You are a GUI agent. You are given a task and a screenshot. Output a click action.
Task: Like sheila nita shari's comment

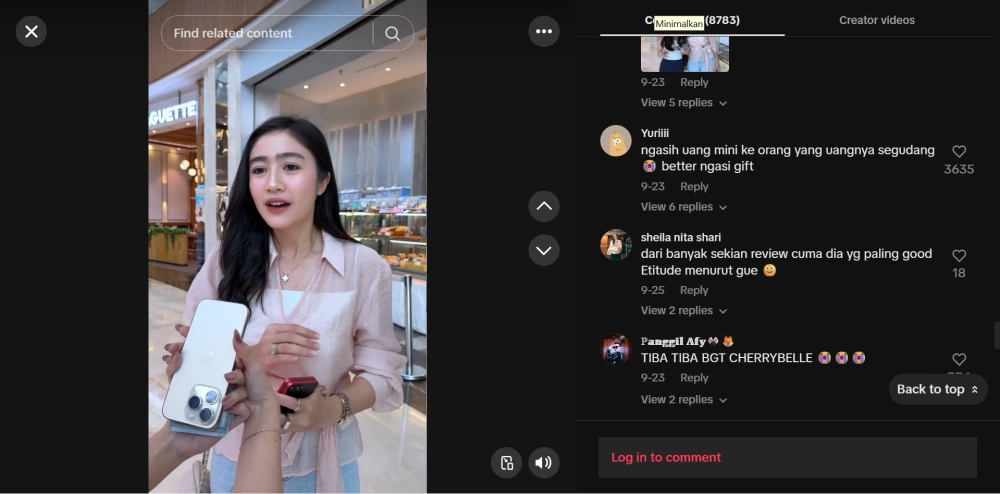(958, 256)
